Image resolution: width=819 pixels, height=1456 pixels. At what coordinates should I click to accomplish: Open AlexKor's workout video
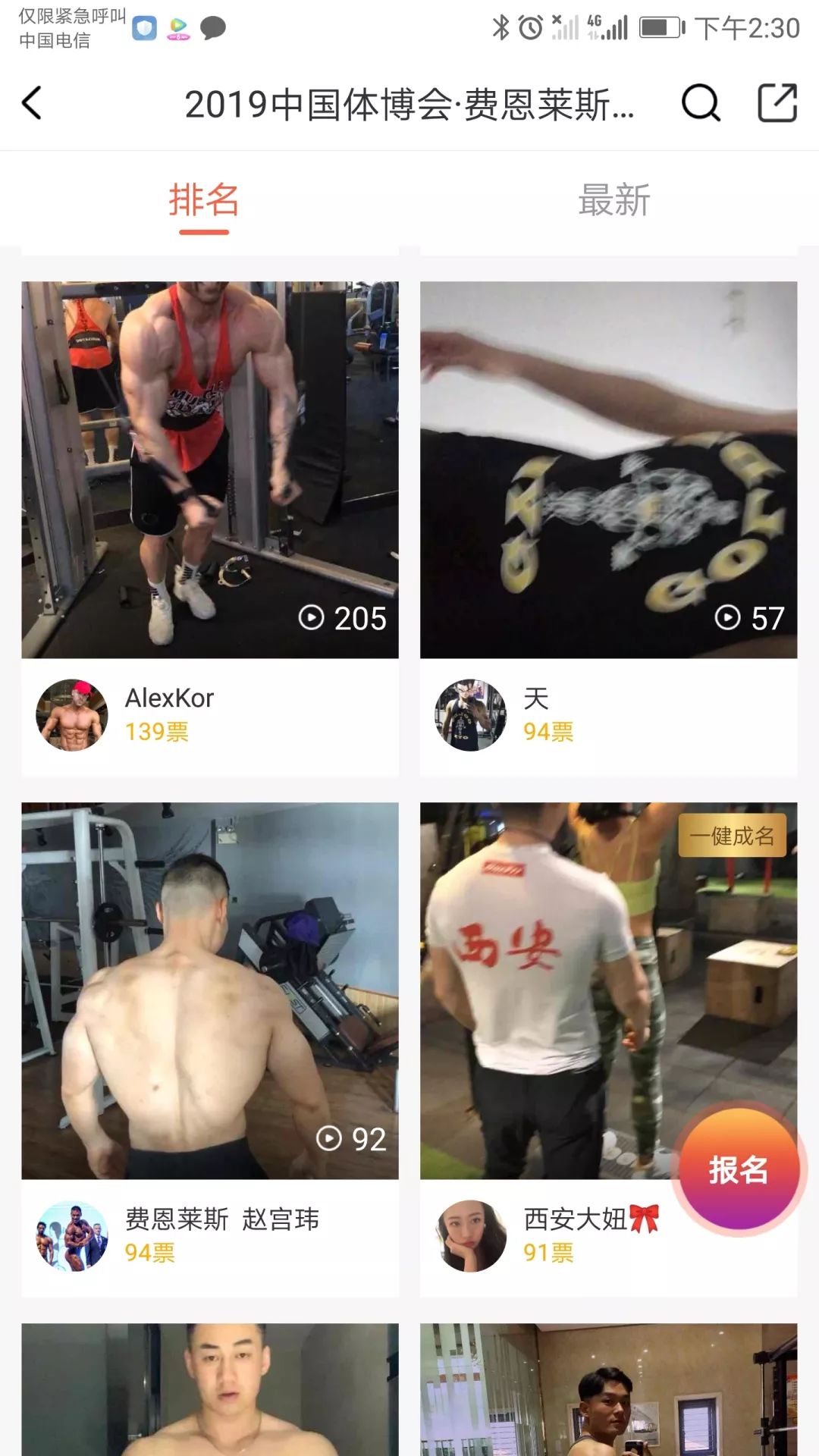tap(210, 469)
